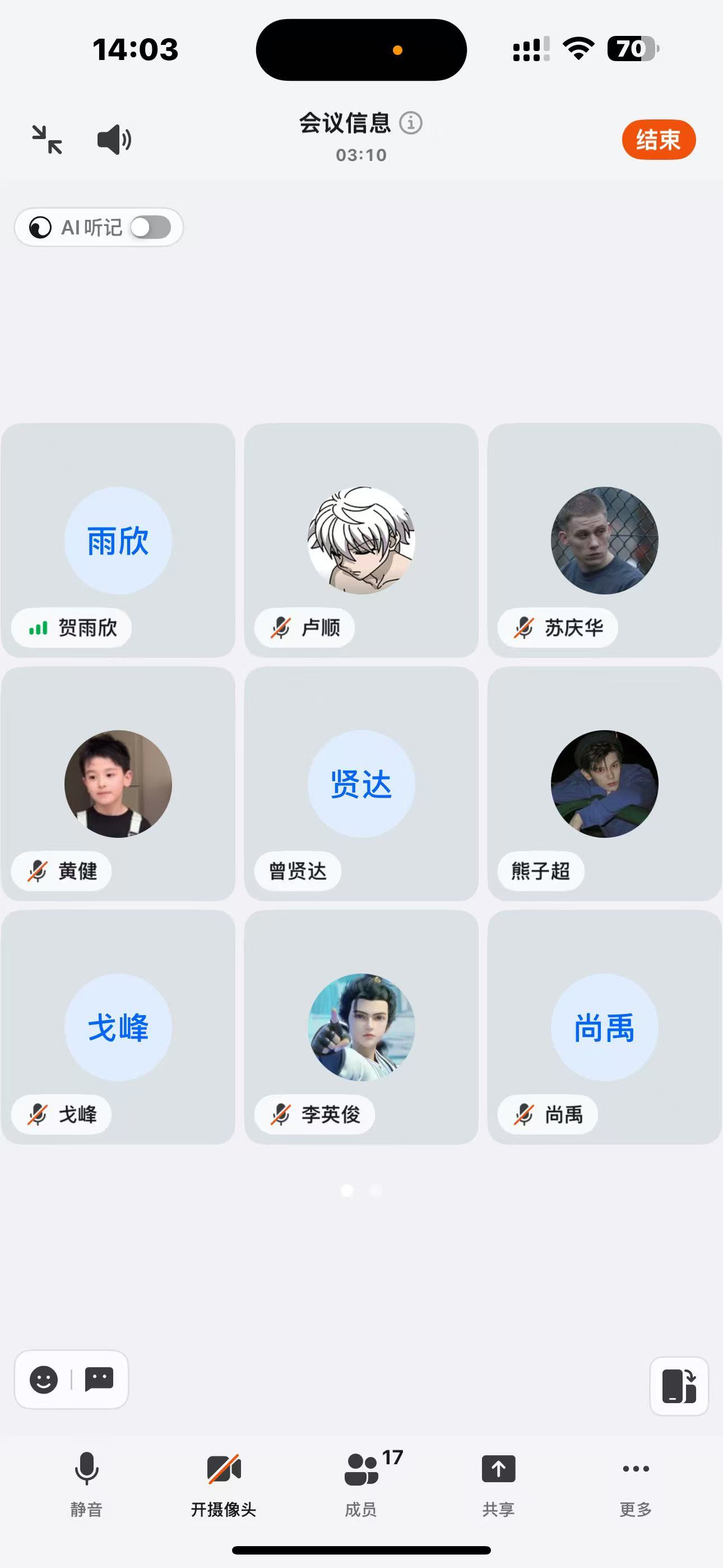Image resolution: width=723 pixels, height=1568 pixels.
Task: Open the 会议信息 info icon
Action: (411, 123)
